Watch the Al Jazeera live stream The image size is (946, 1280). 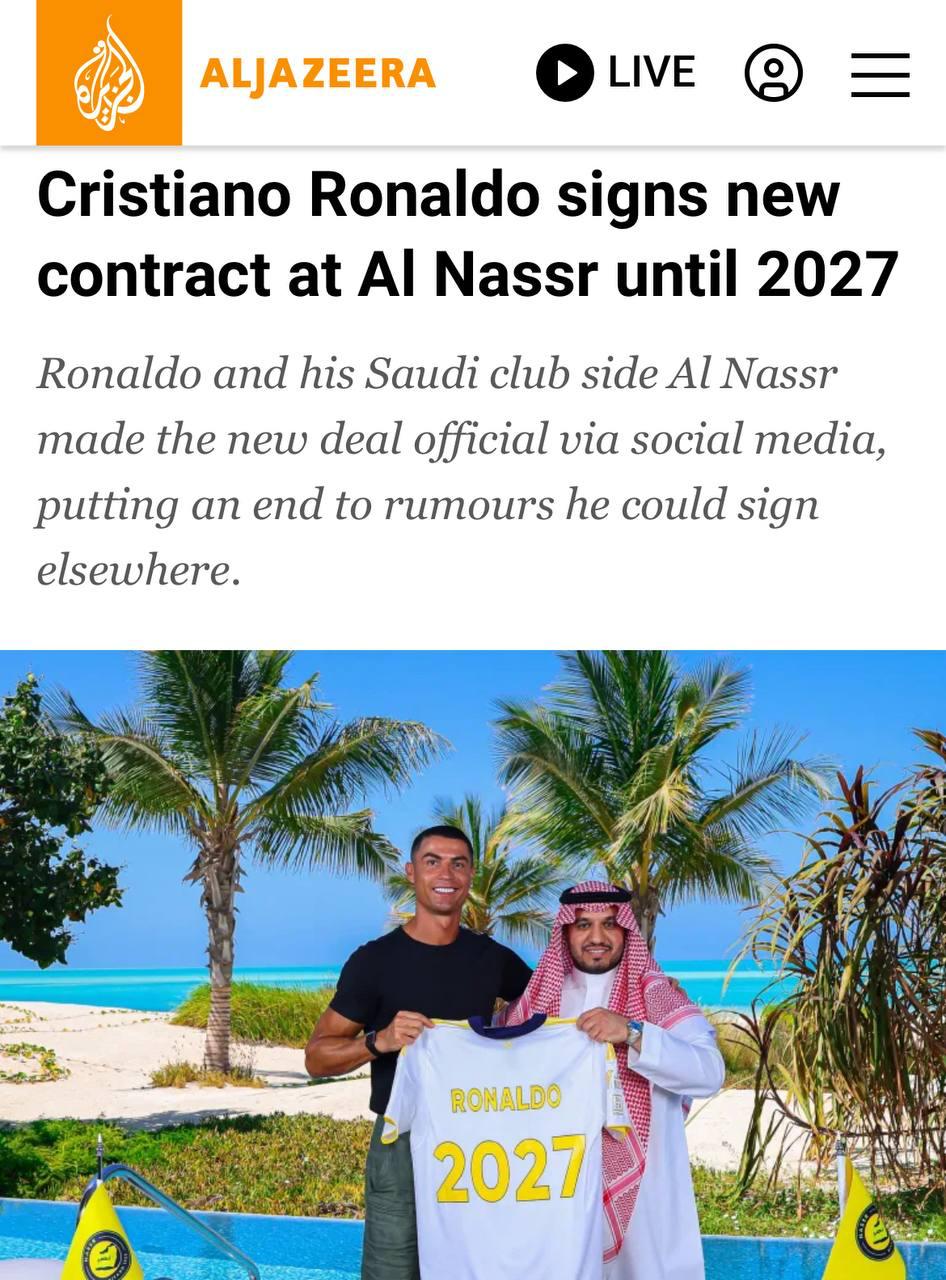616,73
